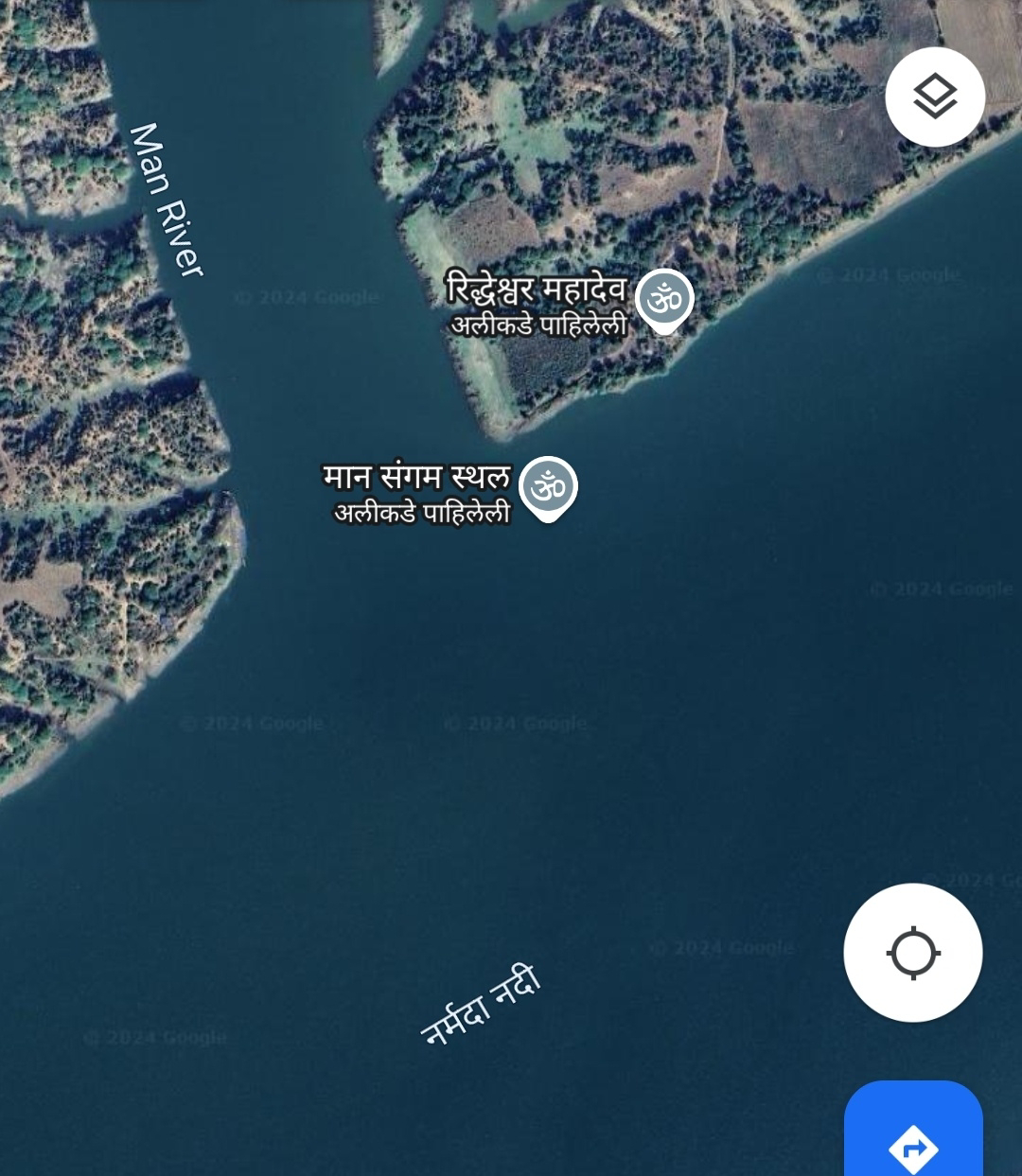Center map on my location
Viewport: 1022px width, 1176px height.
[912, 952]
